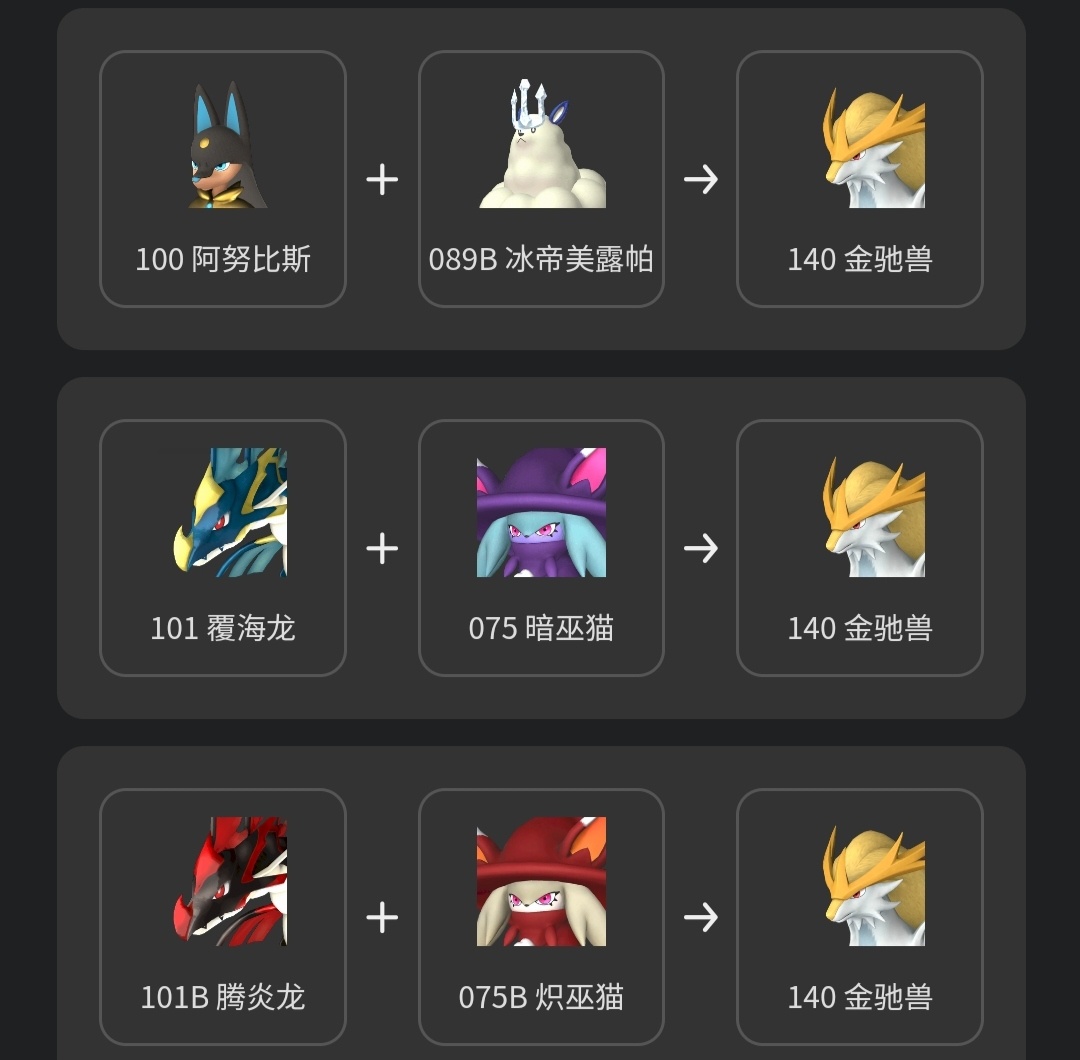View the 101B 腾炎龙 tile

(222, 917)
